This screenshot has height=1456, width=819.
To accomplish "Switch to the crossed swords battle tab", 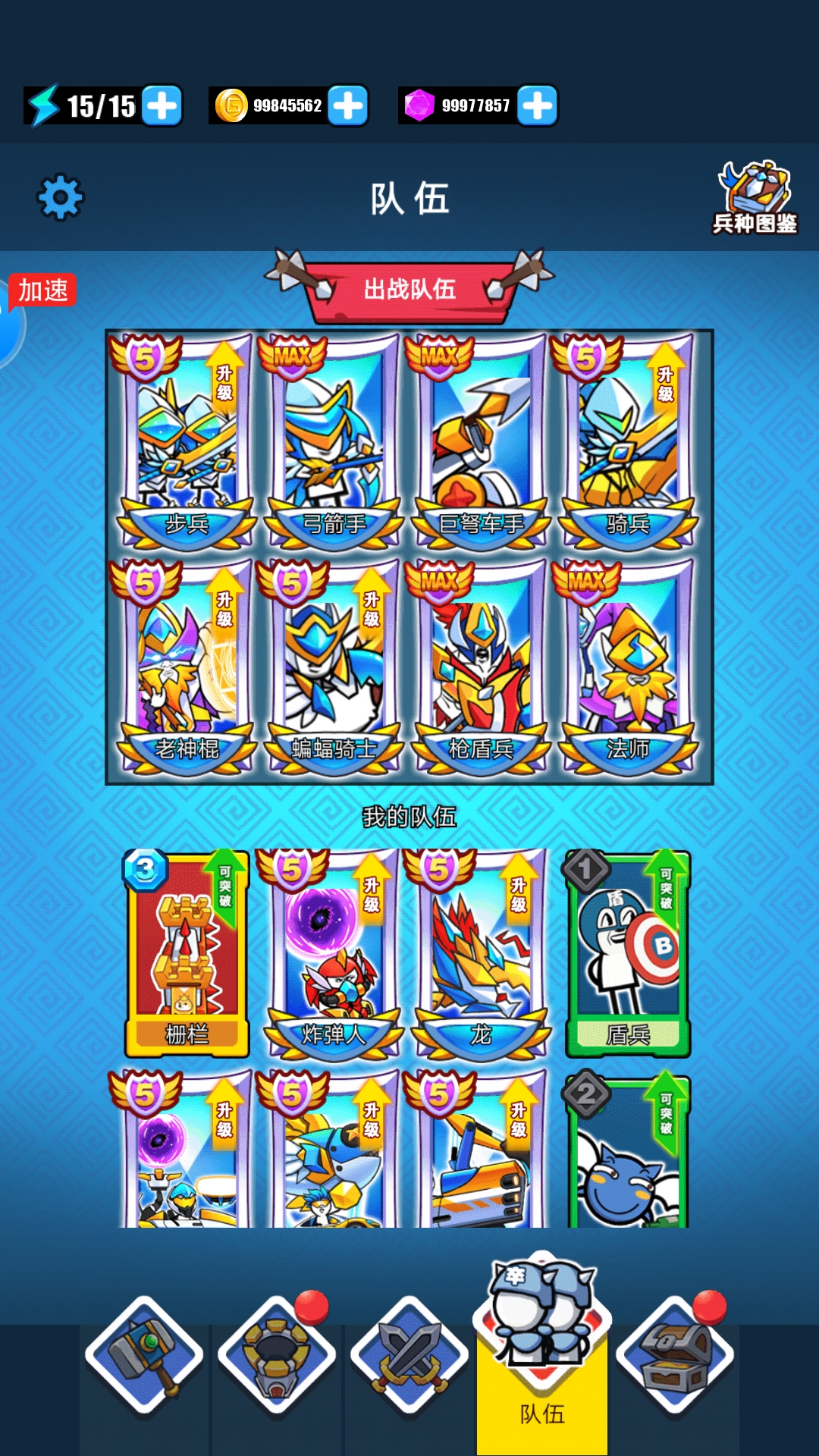I will (x=409, y=1357).
